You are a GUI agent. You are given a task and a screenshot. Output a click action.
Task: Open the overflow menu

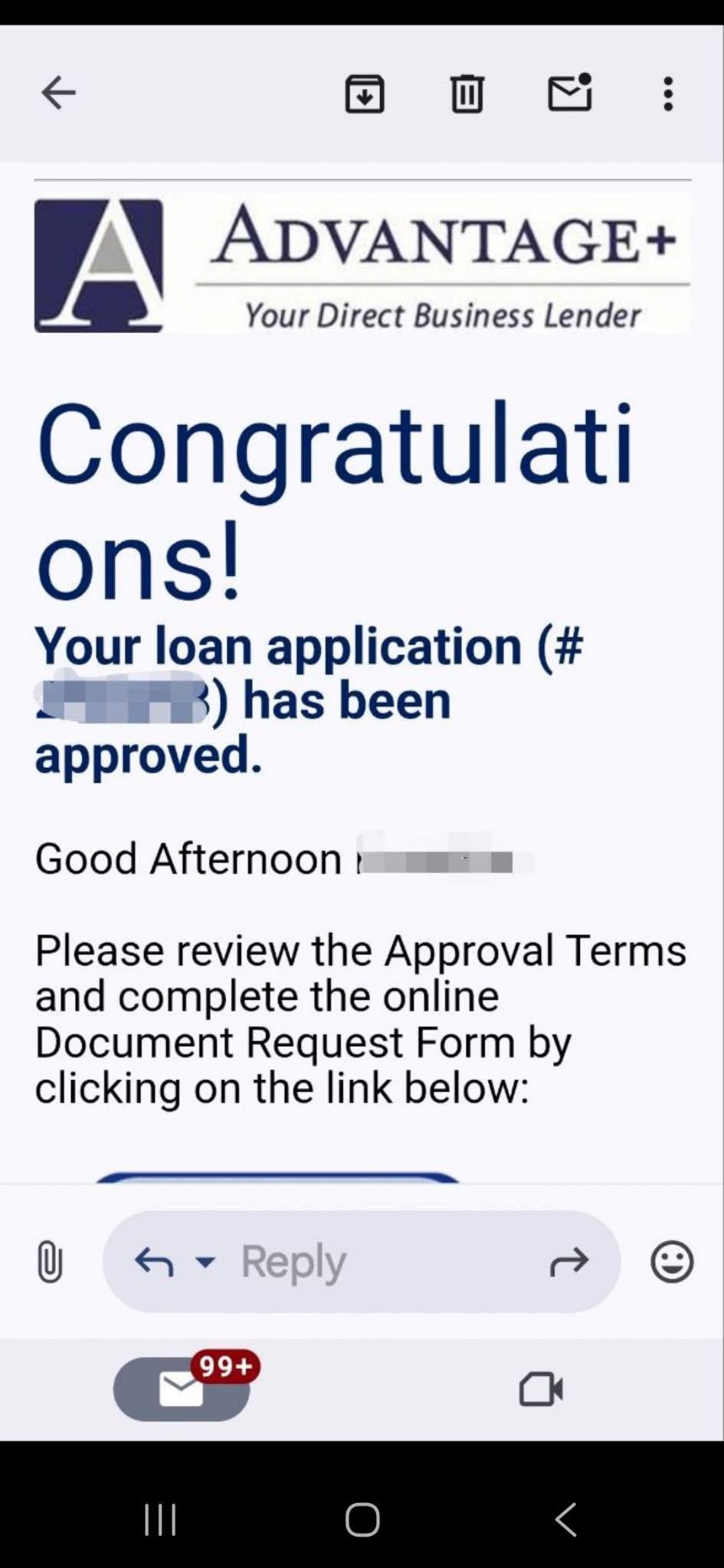[x=668, y=94]
